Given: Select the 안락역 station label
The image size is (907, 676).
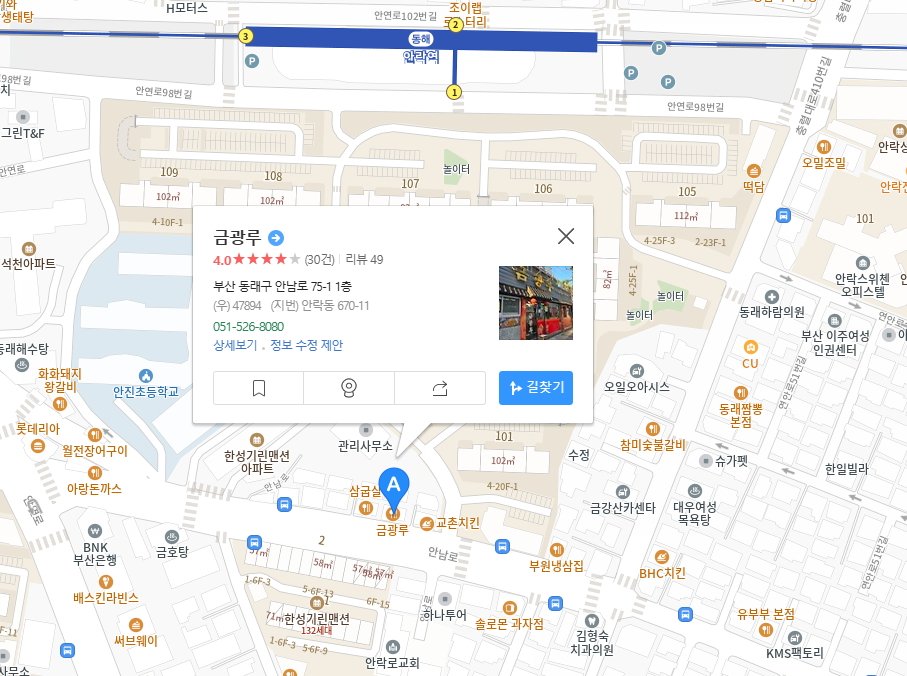Looking at the screenshot, I should (x=421, y=57).
